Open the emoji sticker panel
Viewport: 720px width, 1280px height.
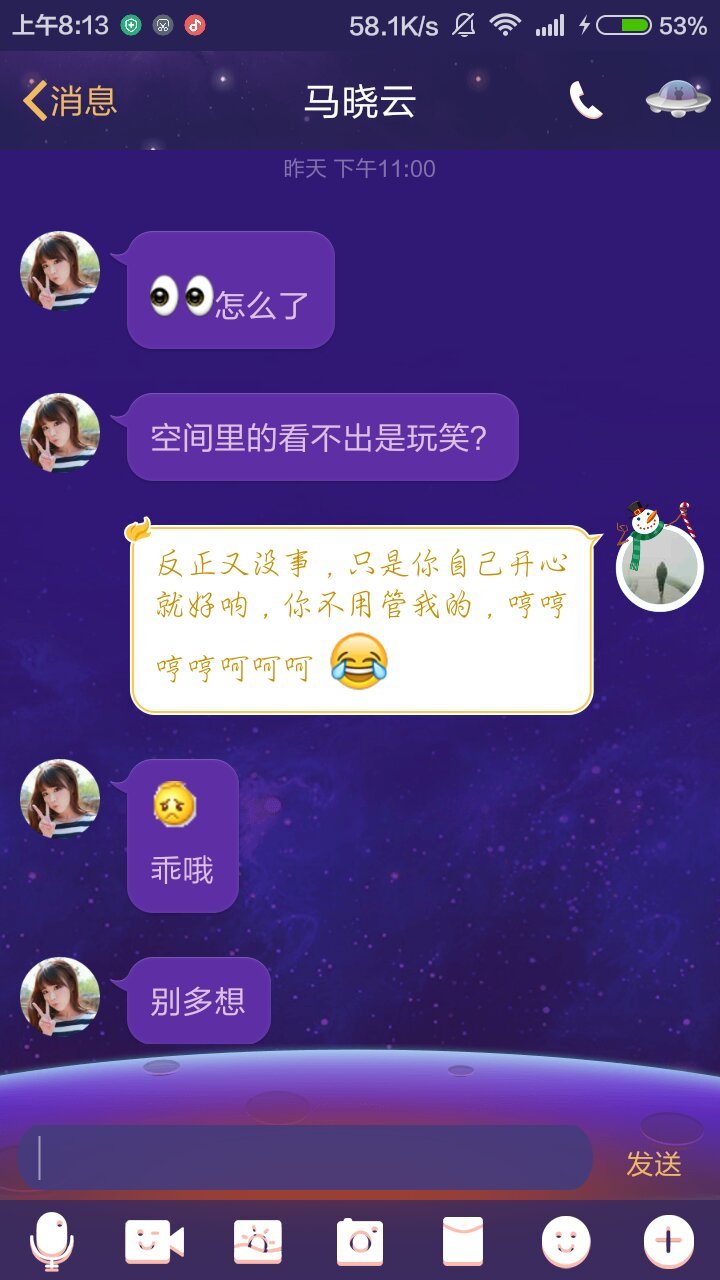(566, 1242)
